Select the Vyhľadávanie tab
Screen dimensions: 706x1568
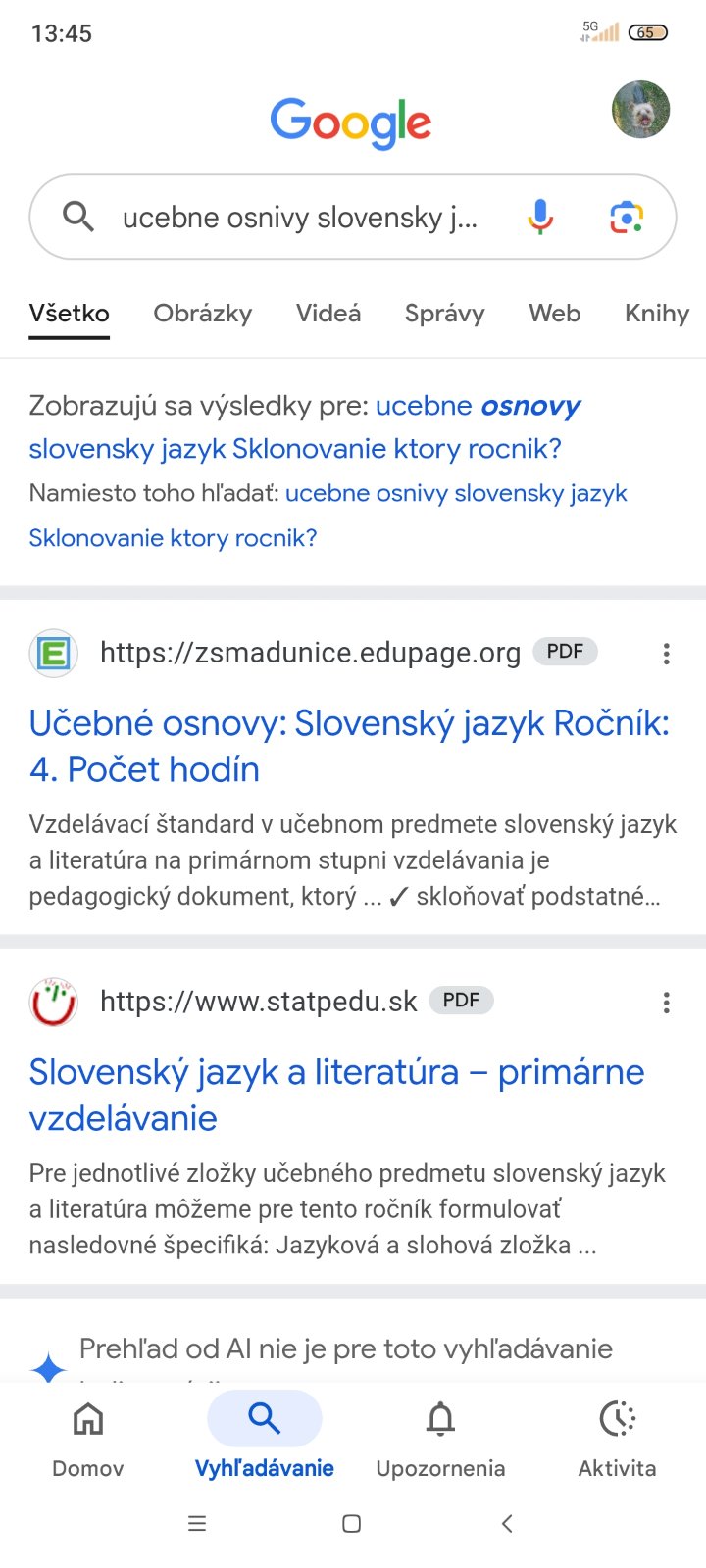tap(265, 1436)
